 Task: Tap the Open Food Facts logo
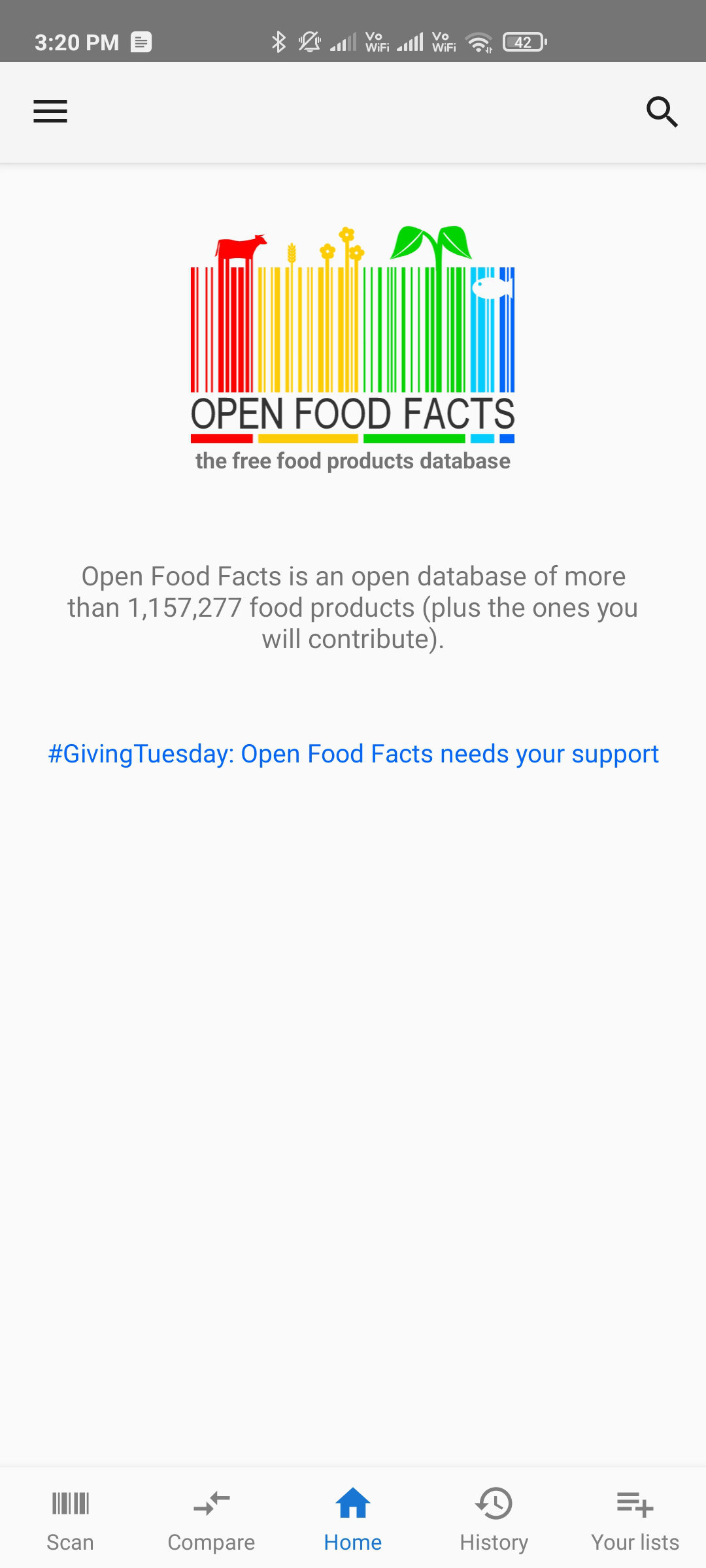(x=352, y=346)
